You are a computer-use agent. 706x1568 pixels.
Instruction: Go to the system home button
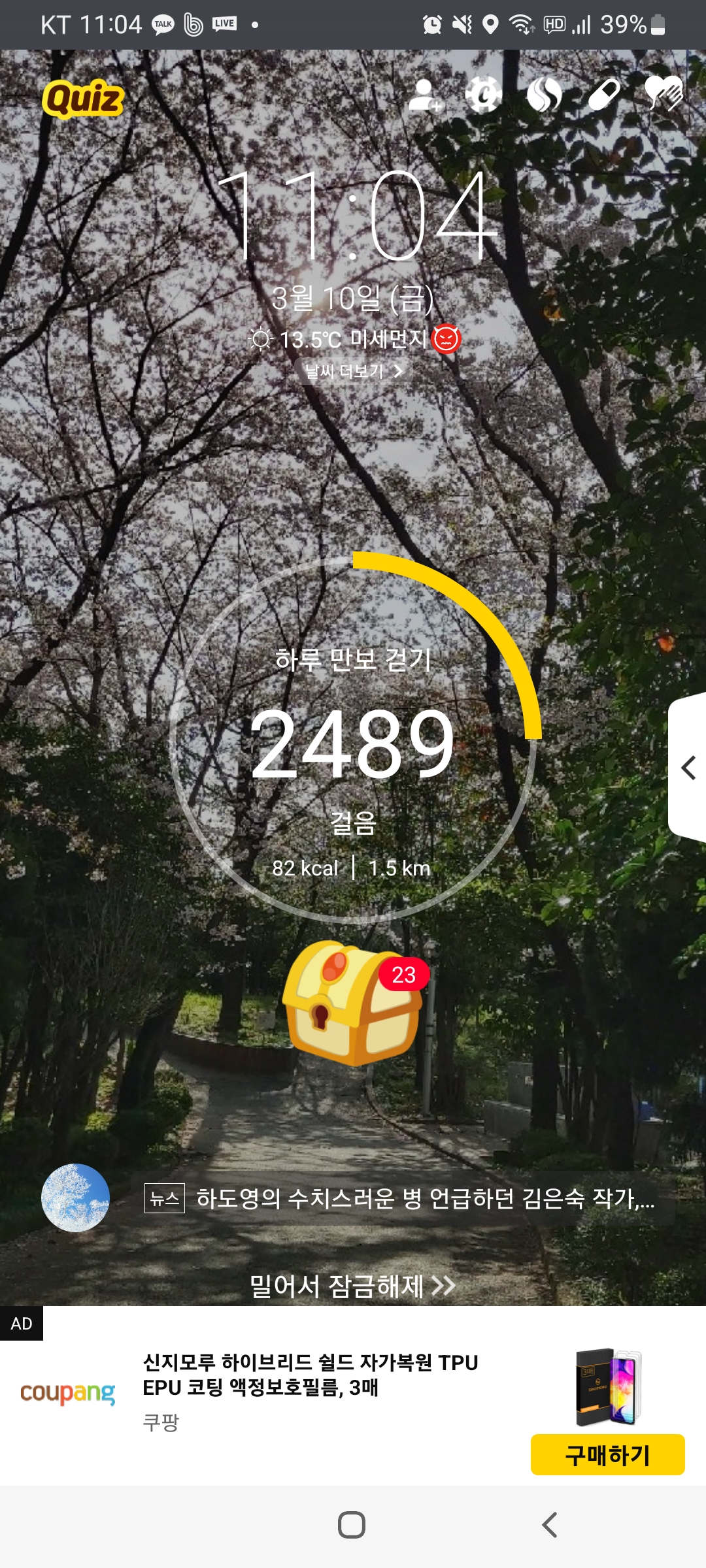click(352, 1525)
